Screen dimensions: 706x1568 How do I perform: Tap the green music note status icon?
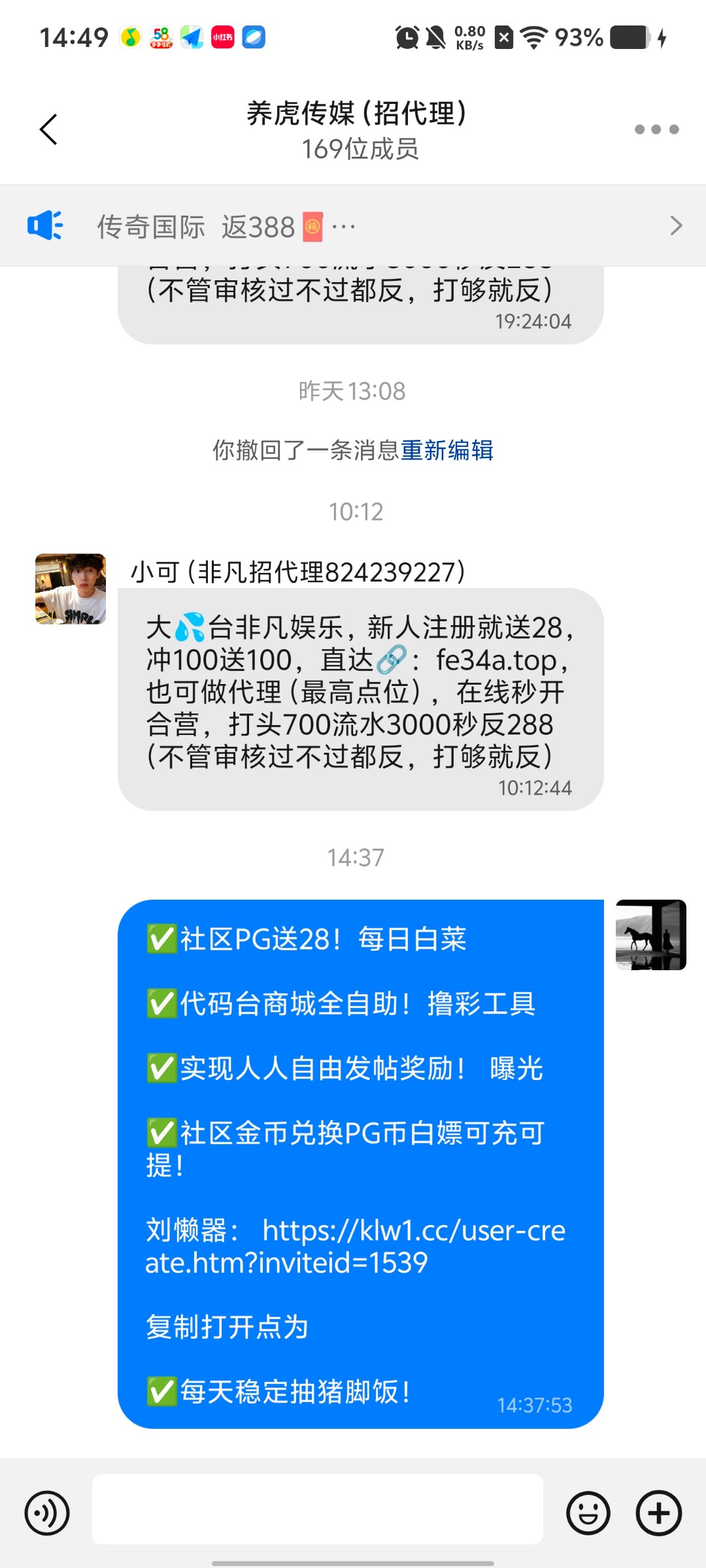click(x=129, y=37)
